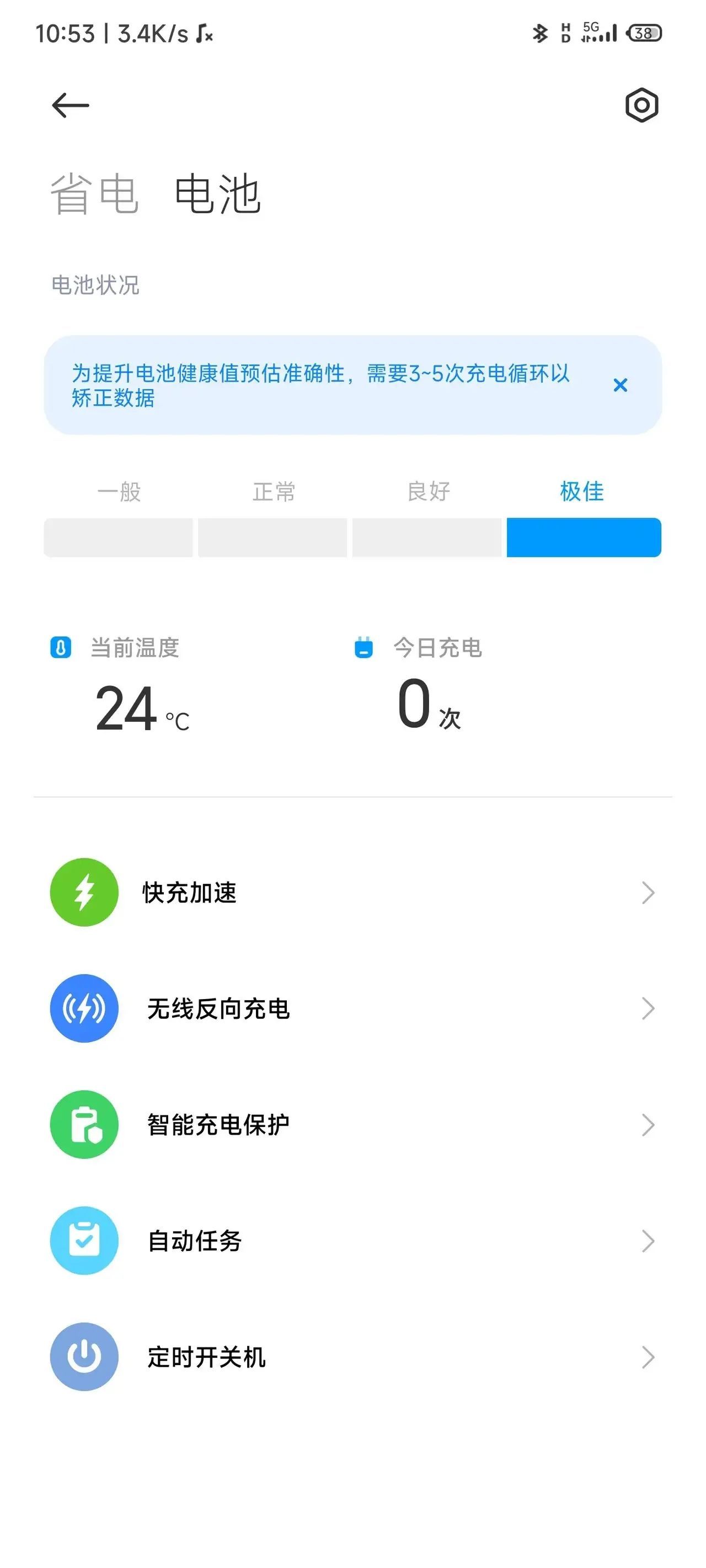Open 快充加速 settings
This screenshot has height=1568, width=706.
352,893
